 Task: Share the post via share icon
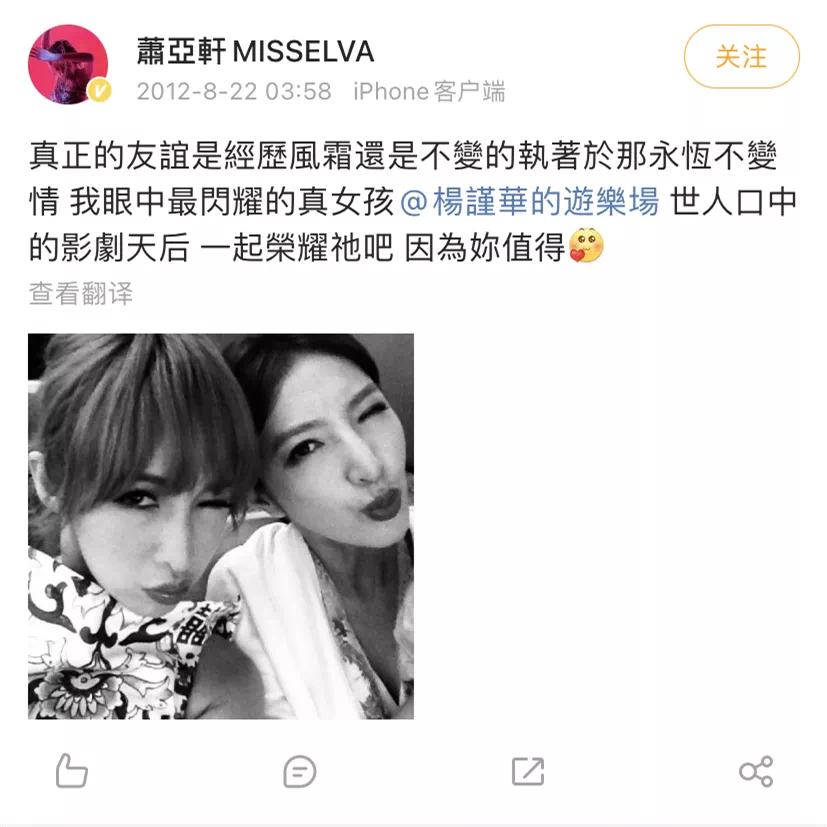[755, 771]
